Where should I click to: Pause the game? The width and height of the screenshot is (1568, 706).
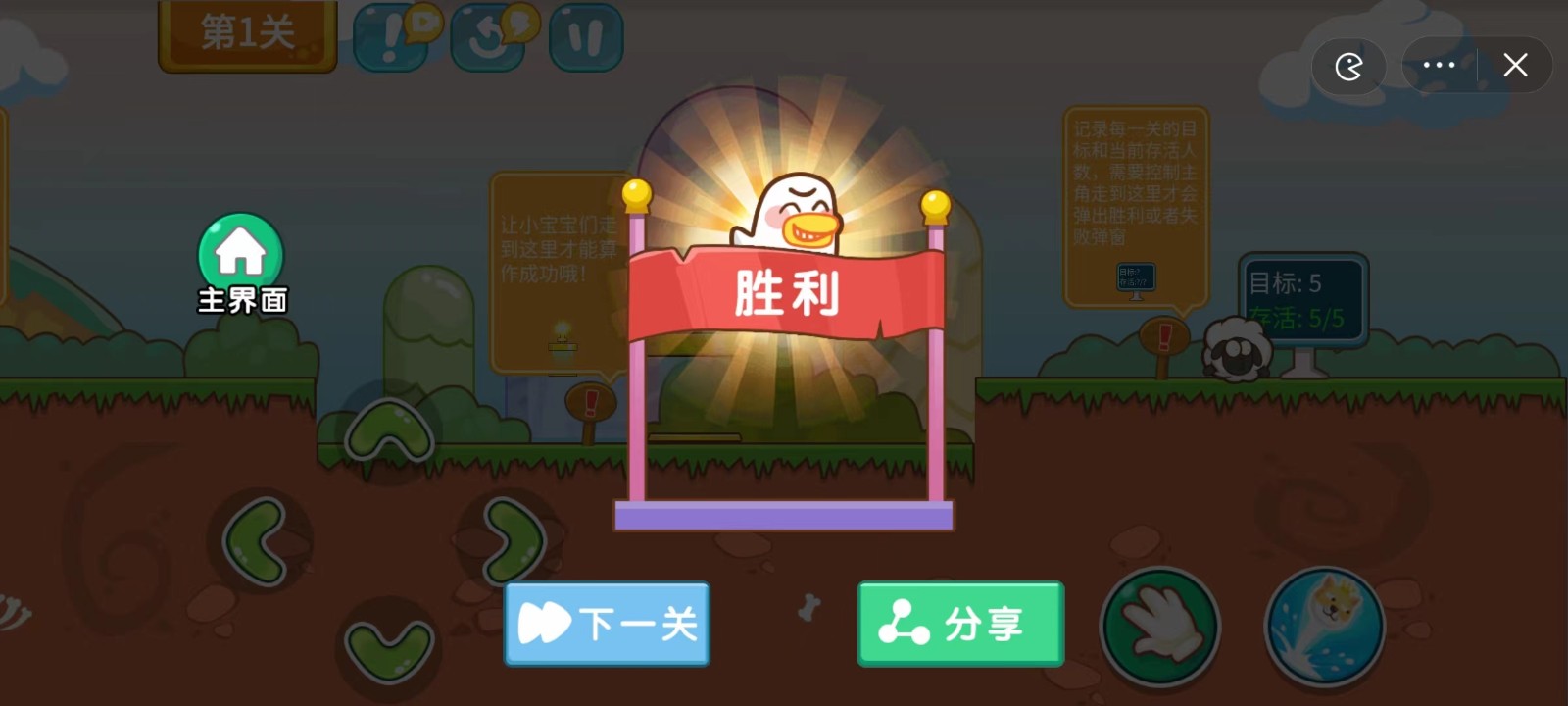click(x=586, y=38)
